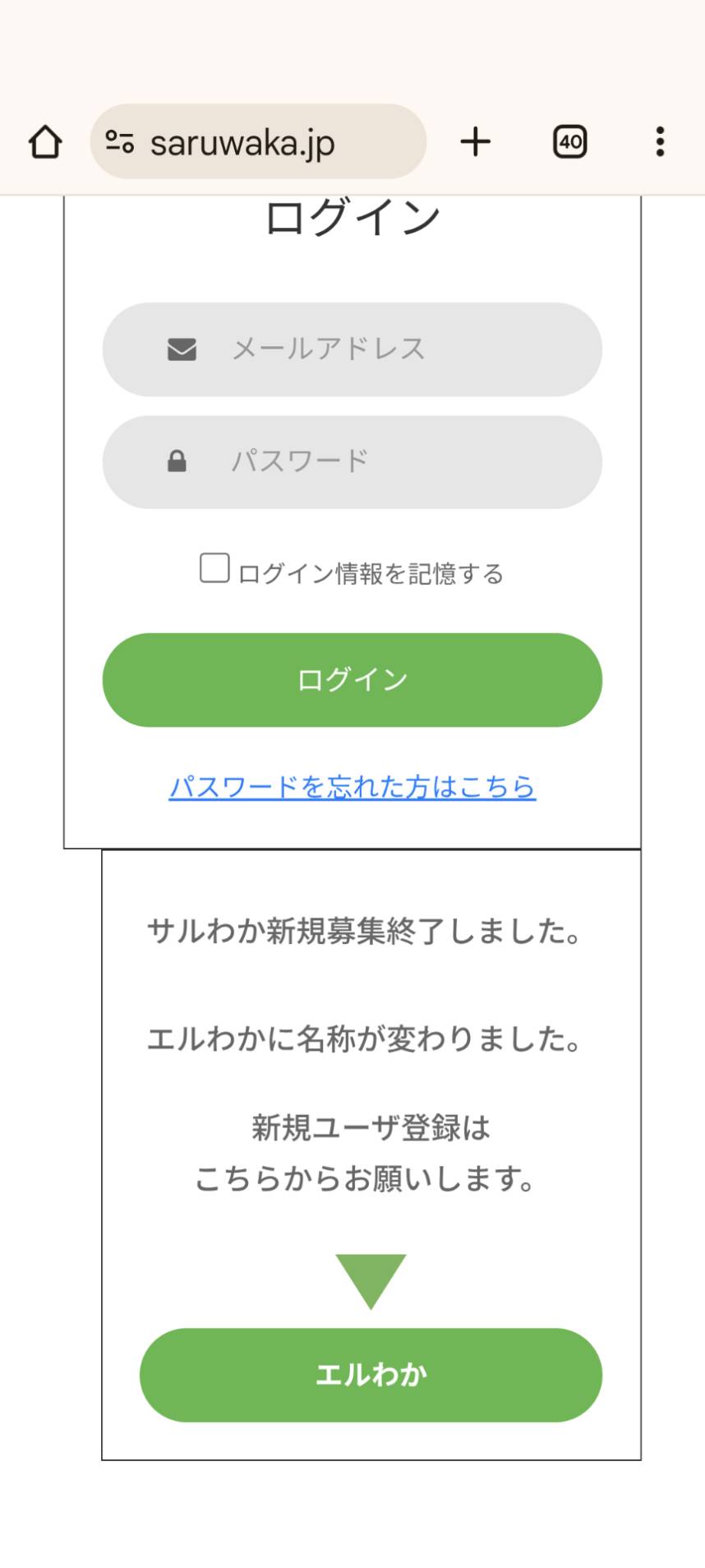Tap the エルわか button
The width and height of the screenshot is (705, 1568).
pyautogui.click(x=371, y=1375)
